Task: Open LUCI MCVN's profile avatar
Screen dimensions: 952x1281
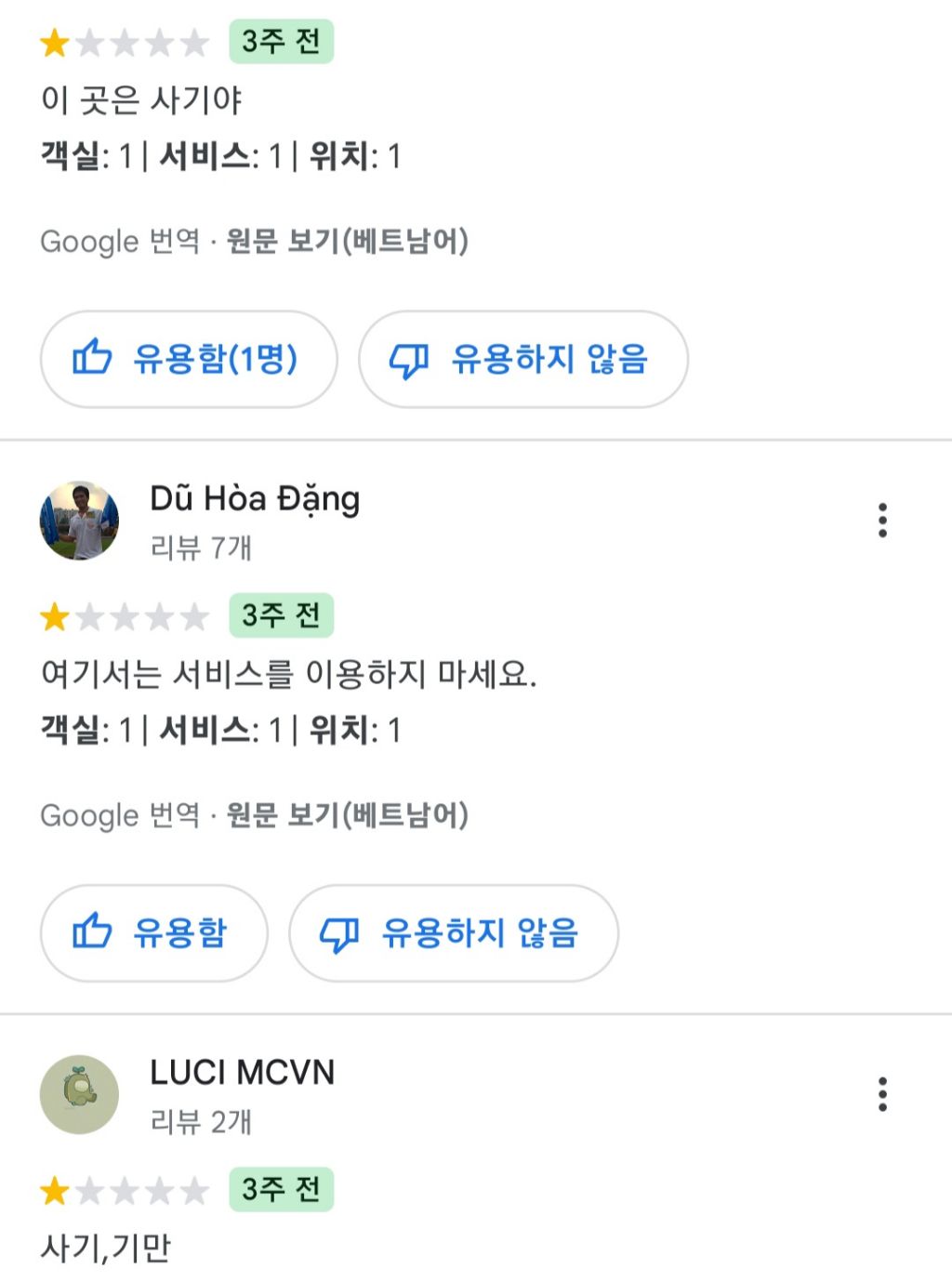Action: point(79,1094)
